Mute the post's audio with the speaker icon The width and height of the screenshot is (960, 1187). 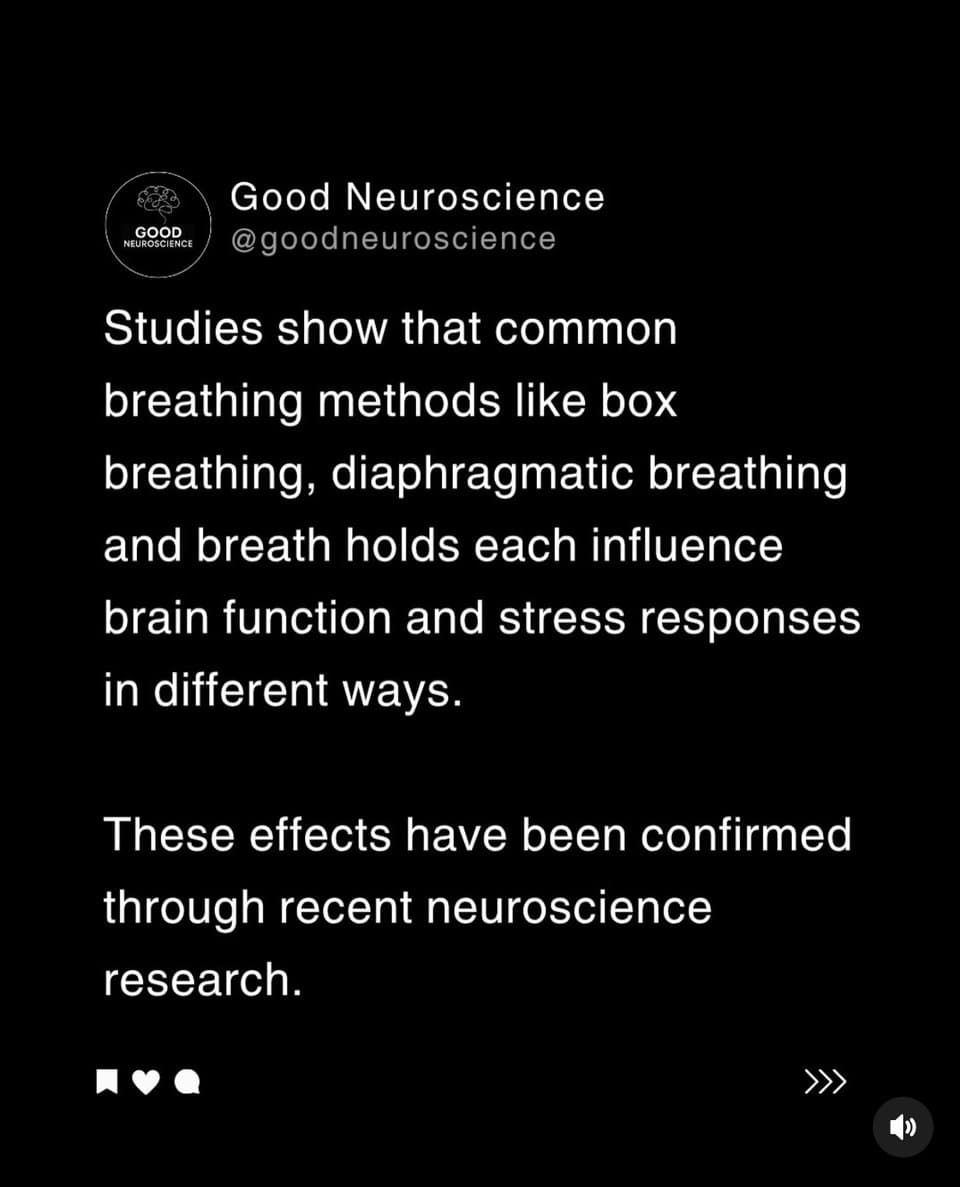[x=903, y=1127]
